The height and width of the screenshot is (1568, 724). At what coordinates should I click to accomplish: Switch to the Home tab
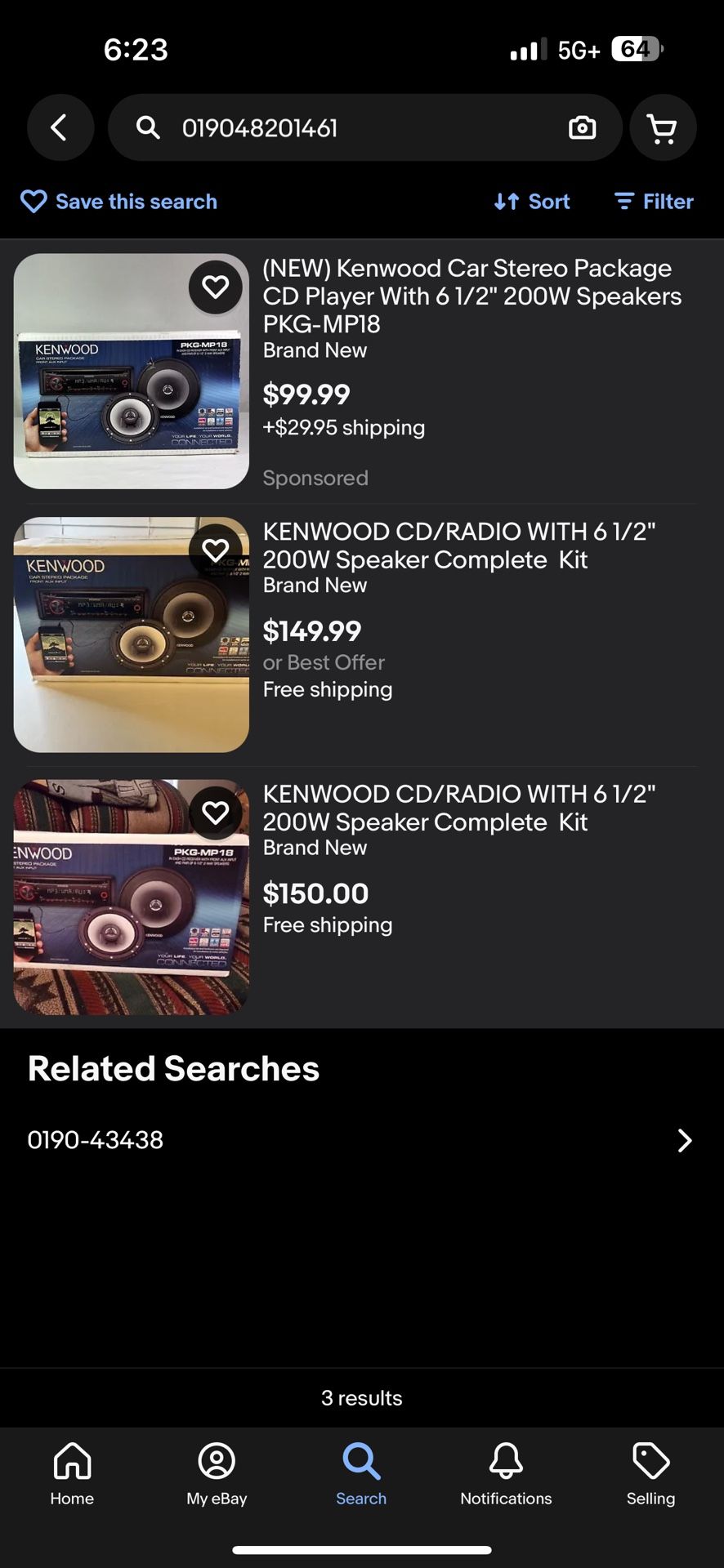tap(72, 1475)
